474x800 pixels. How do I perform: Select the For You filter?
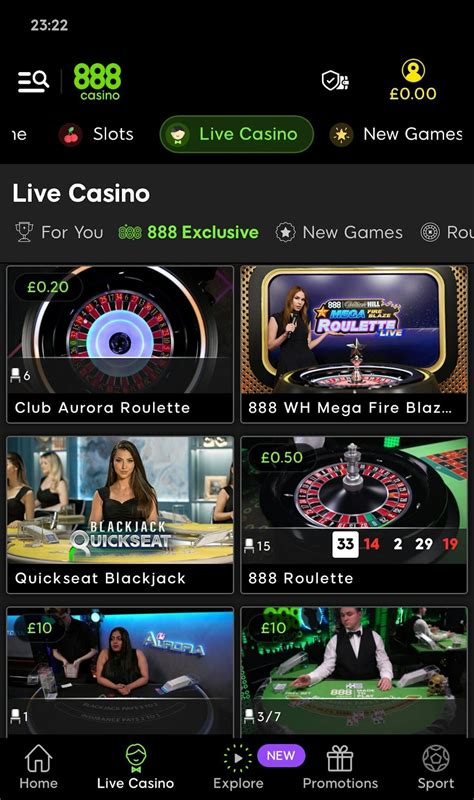click(59, 232)
